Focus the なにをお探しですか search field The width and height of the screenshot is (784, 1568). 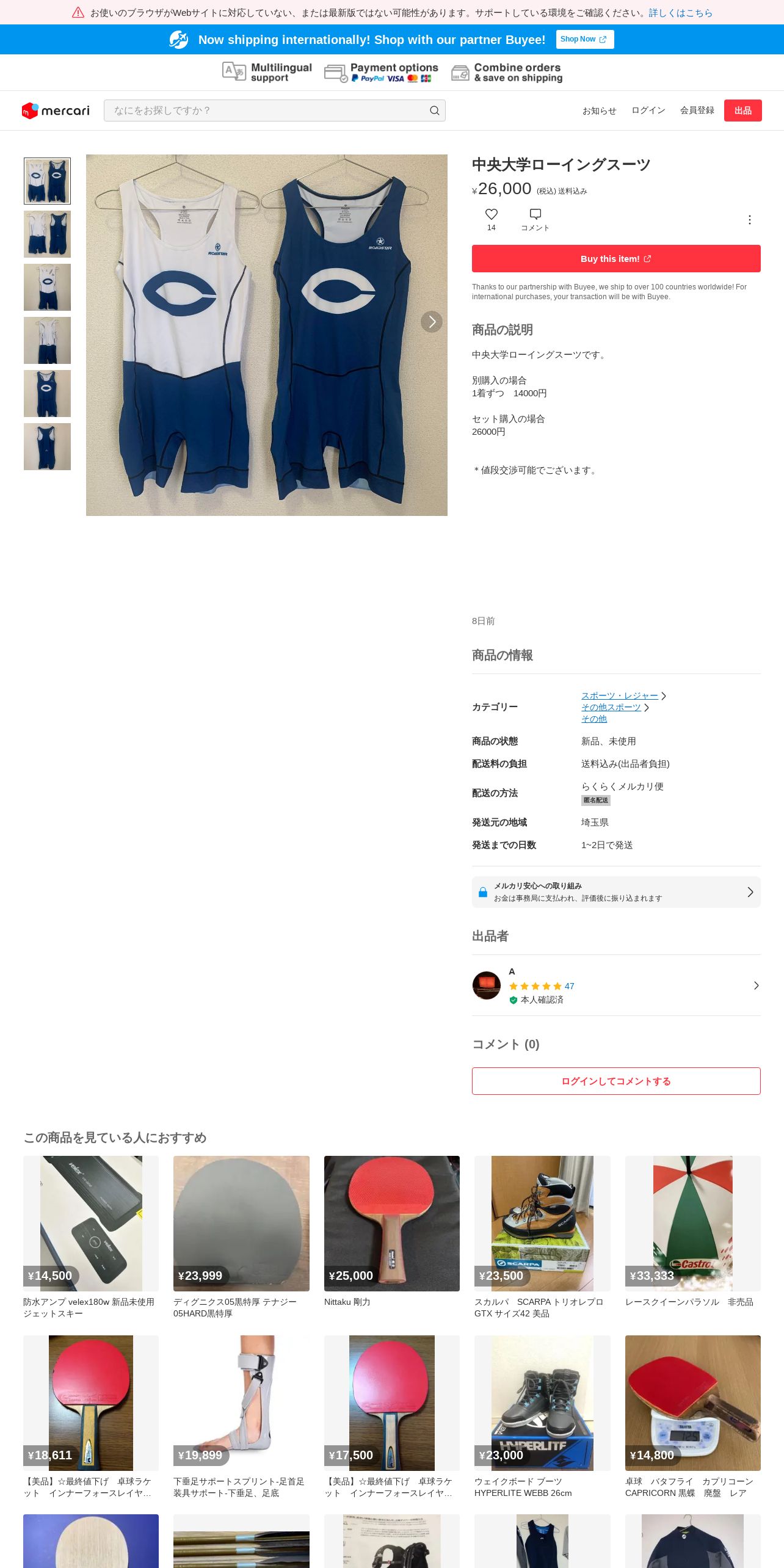coord(274,111)
